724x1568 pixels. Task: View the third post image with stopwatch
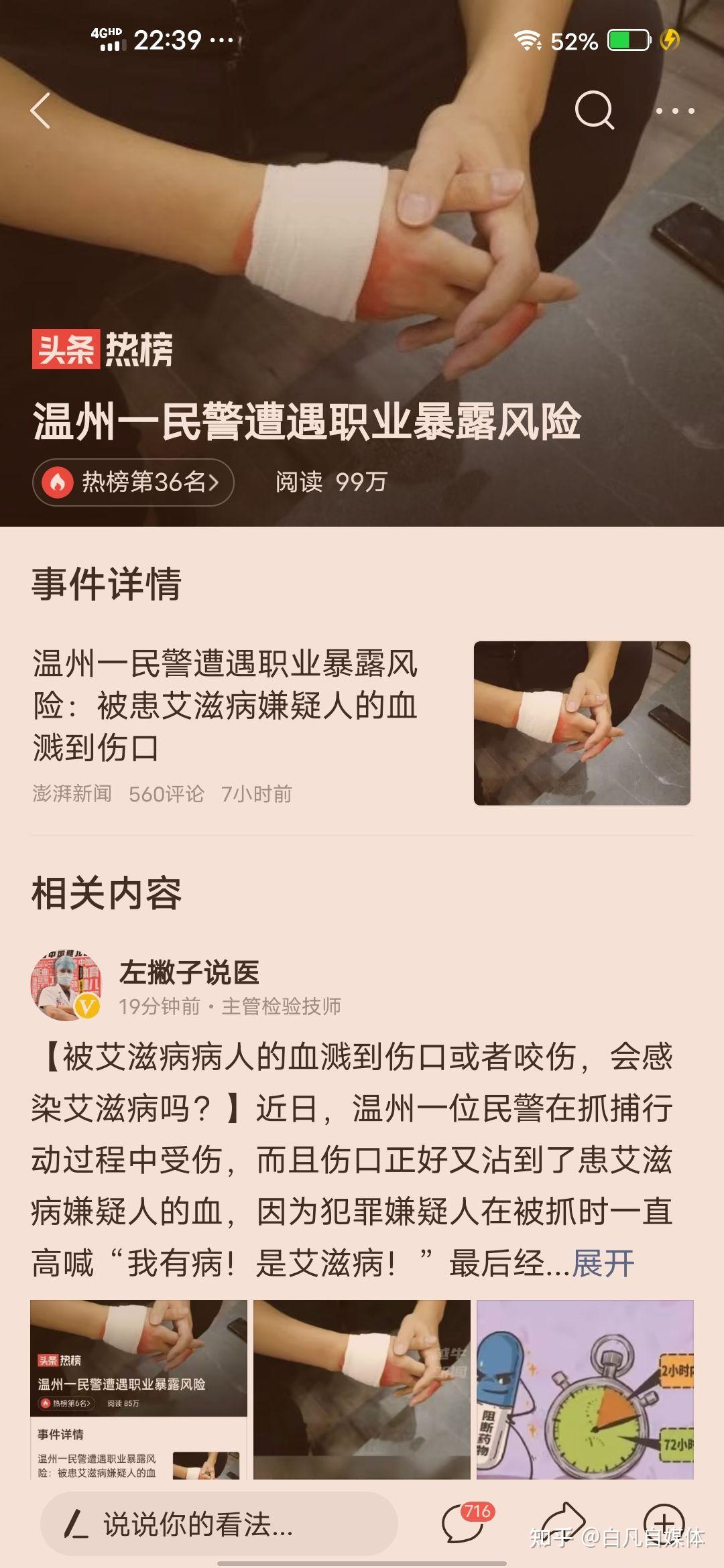585,1388
